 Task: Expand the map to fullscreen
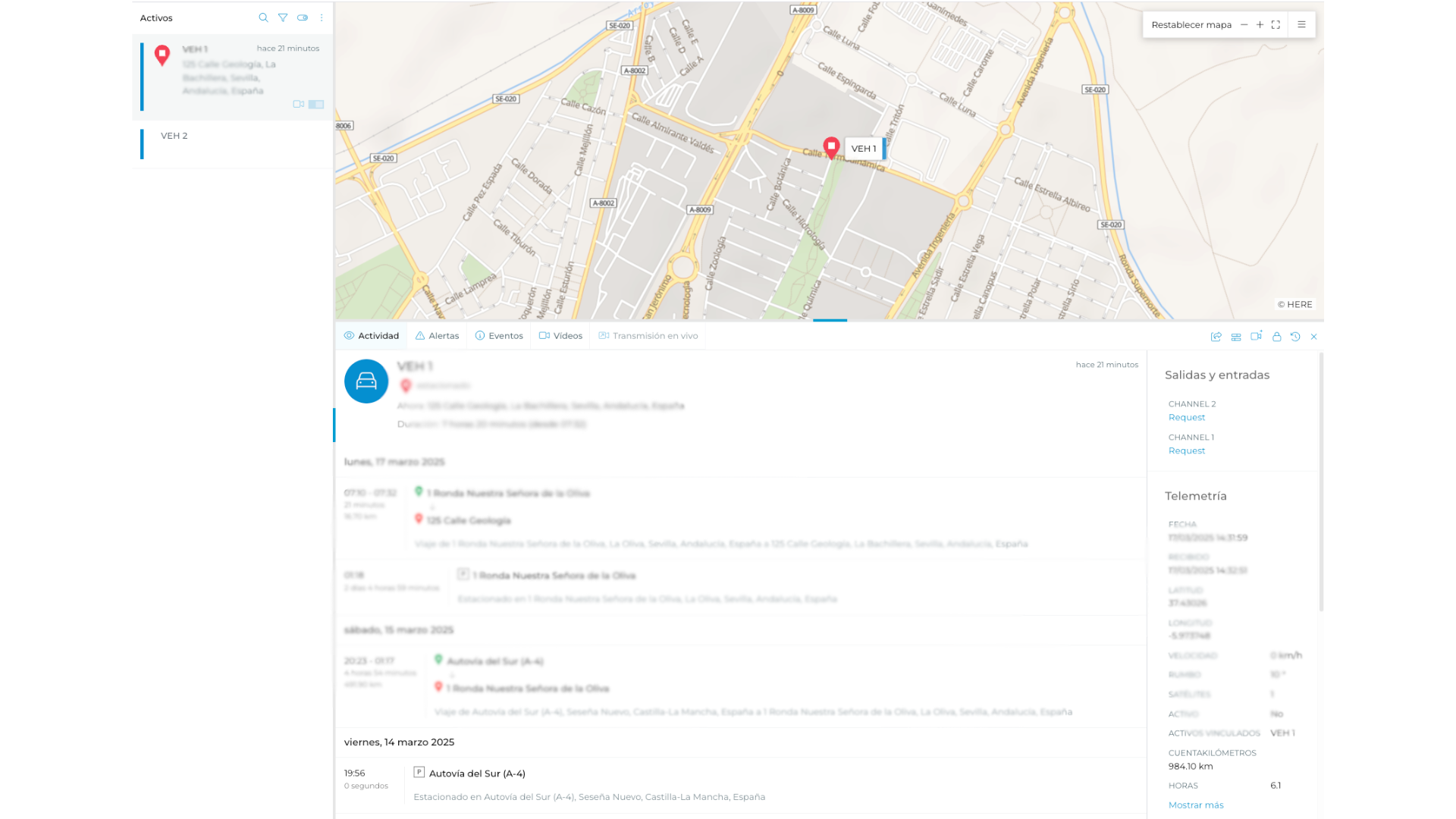(1276, 25)
